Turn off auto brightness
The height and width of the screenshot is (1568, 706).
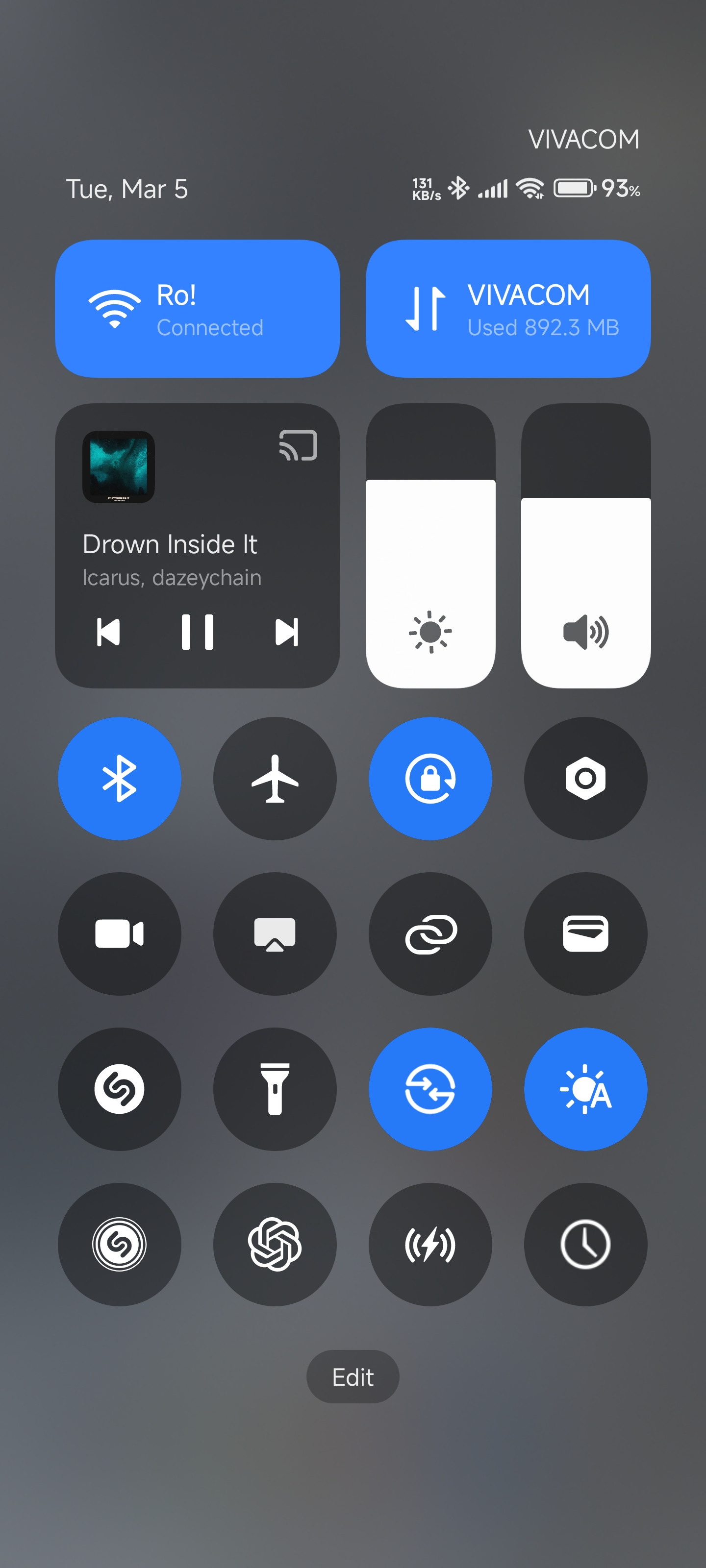point(585,1089)
